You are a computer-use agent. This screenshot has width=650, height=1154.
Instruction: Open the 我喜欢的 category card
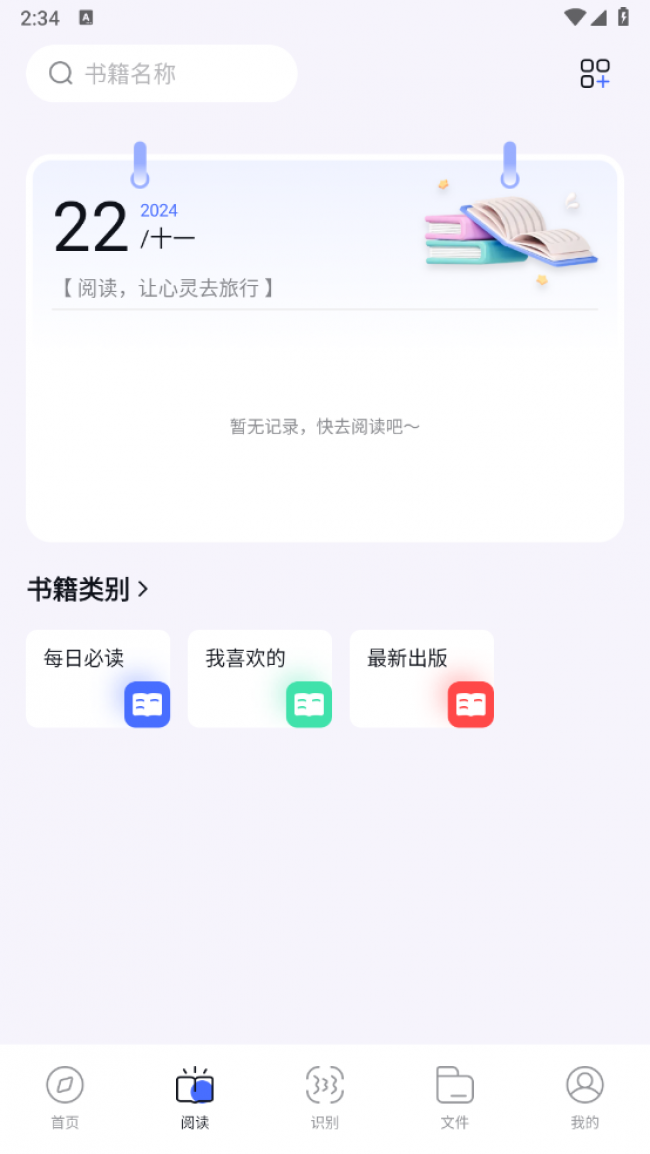point(260,678)
